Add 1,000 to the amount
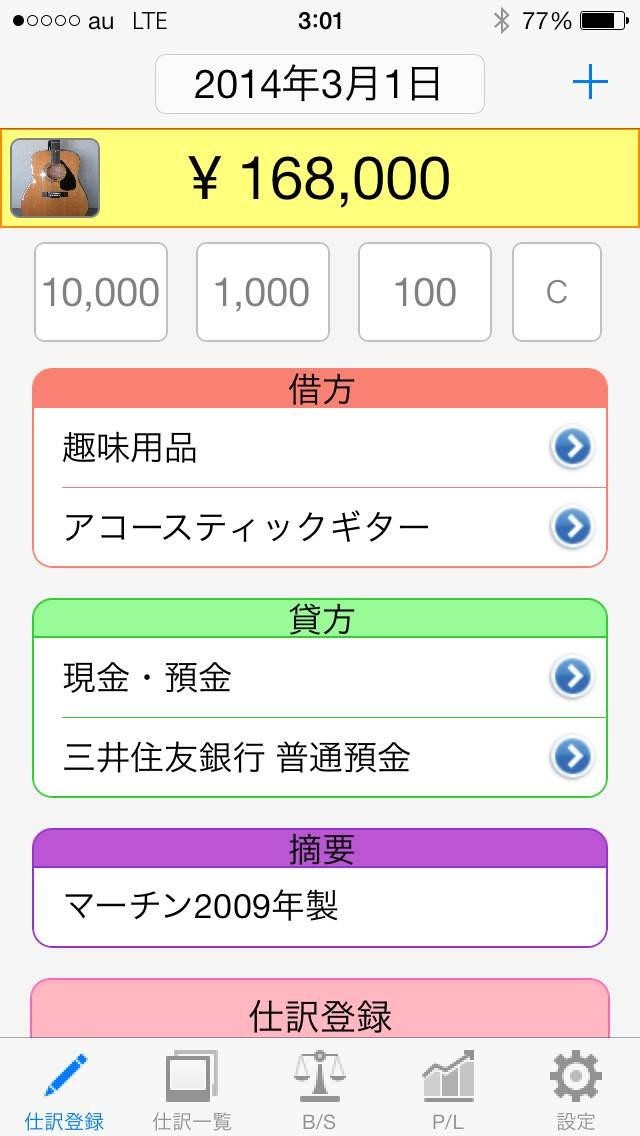Image resolution: width=640 pixels, height=1136 pixels. [x=262, y=292]
